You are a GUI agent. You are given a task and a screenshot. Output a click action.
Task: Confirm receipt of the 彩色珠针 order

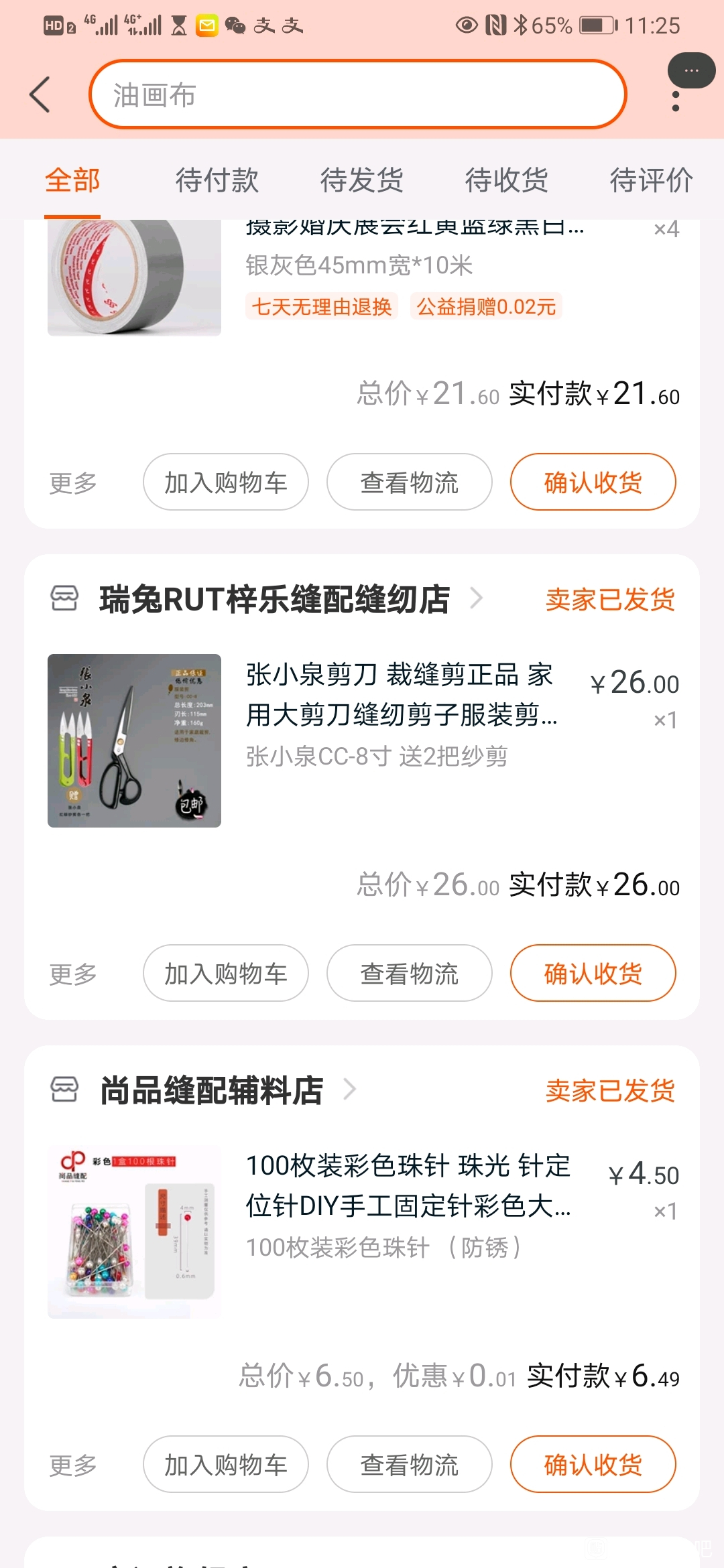pos(593,1464)
